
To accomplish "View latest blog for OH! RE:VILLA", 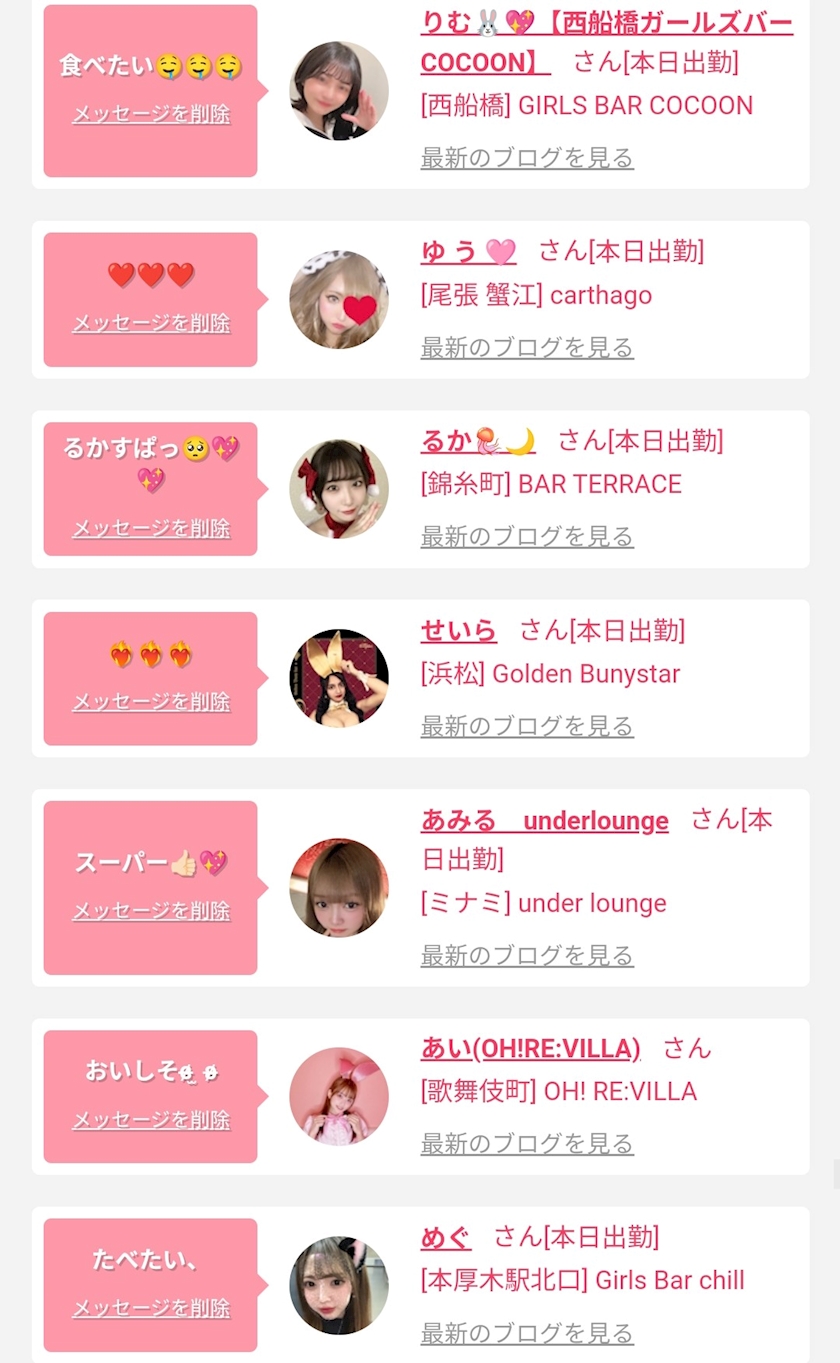I will 527,1144.
